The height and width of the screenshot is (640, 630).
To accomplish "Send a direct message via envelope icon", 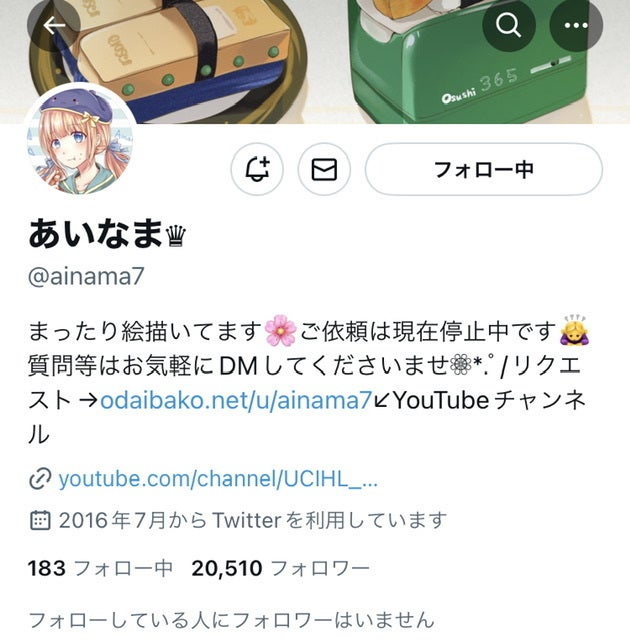I will (x=324, y=169).
